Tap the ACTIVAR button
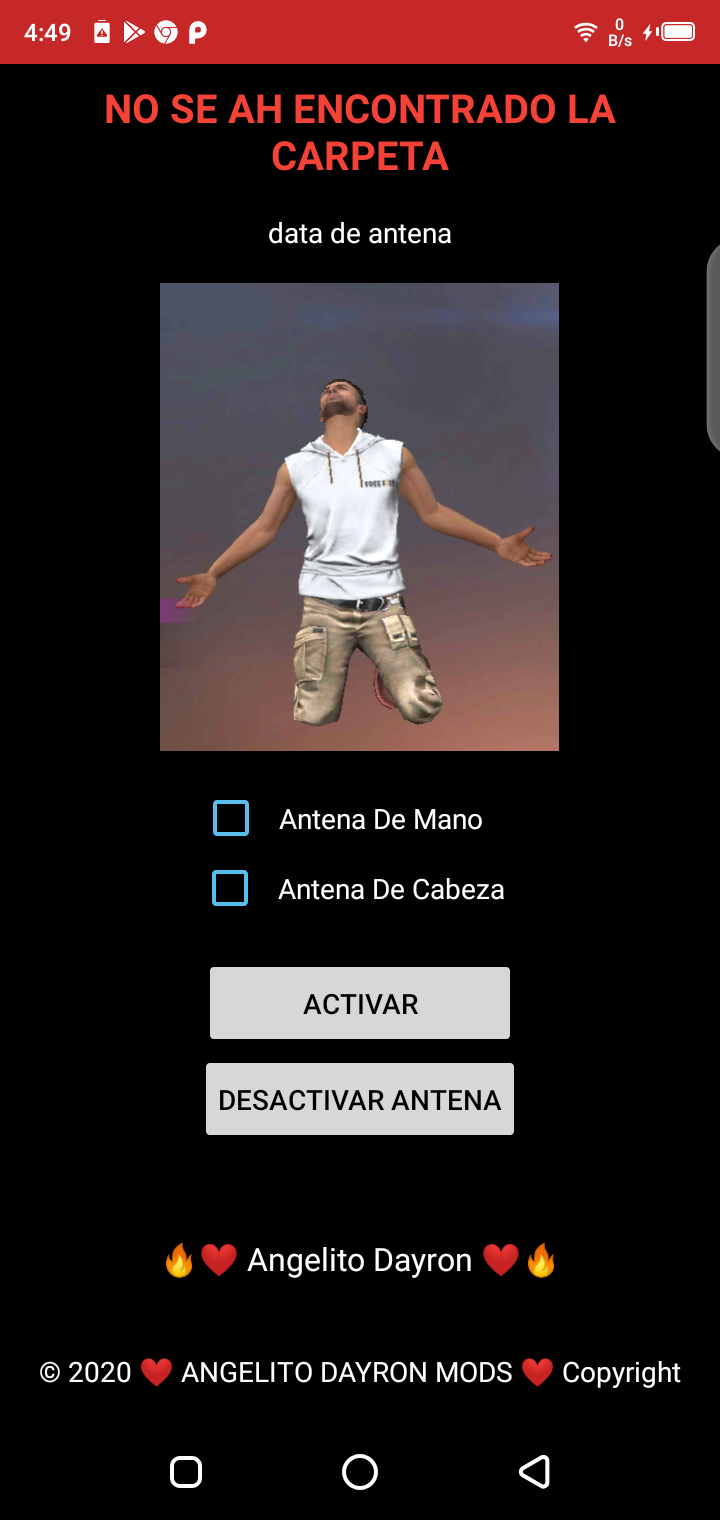Image resolution: width=720 pixels, height=1520 pixels. tap(360, 1003)
